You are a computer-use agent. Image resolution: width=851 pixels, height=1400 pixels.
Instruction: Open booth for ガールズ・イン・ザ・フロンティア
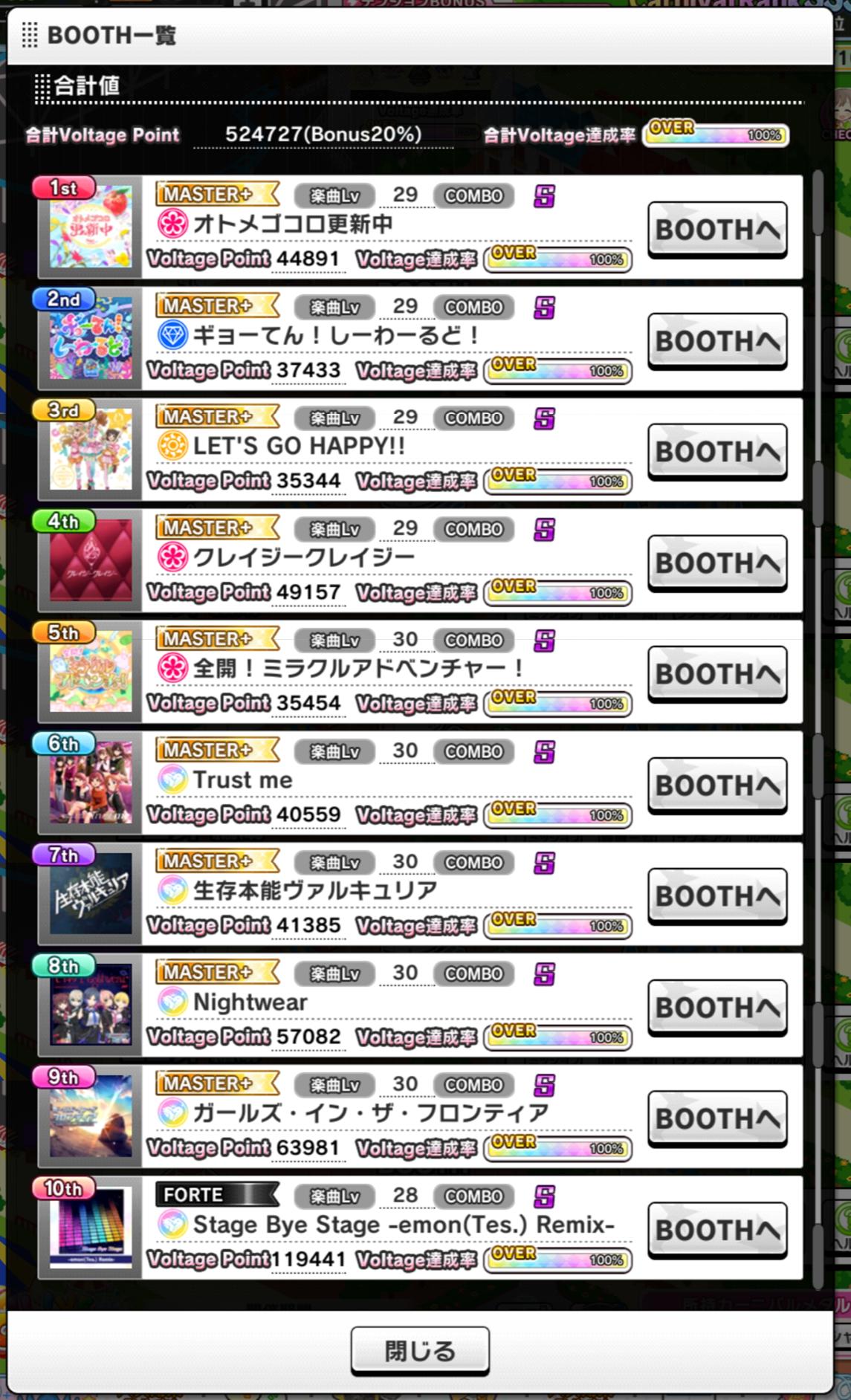point(716,1118)
